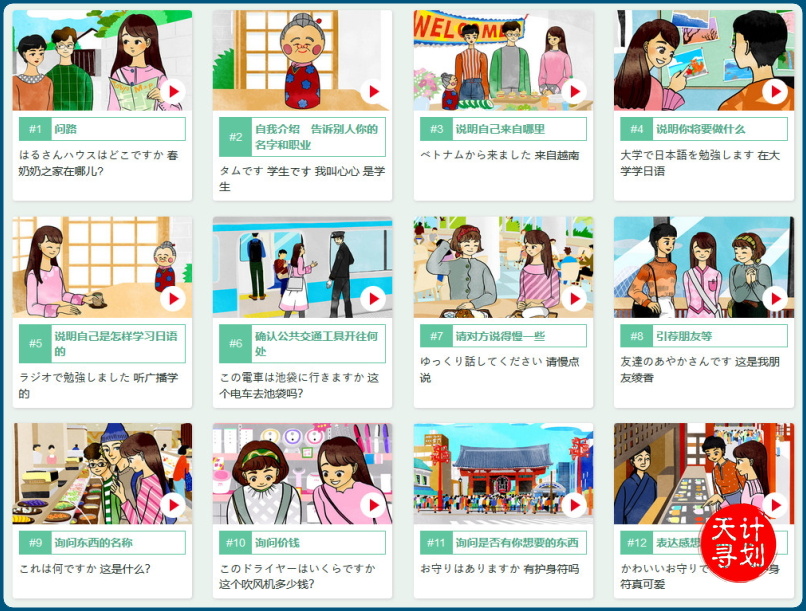The height and width of the screenshot is (611, 806).
Task: Play the video for lesson #1 问路
Action: click(173, 92)
